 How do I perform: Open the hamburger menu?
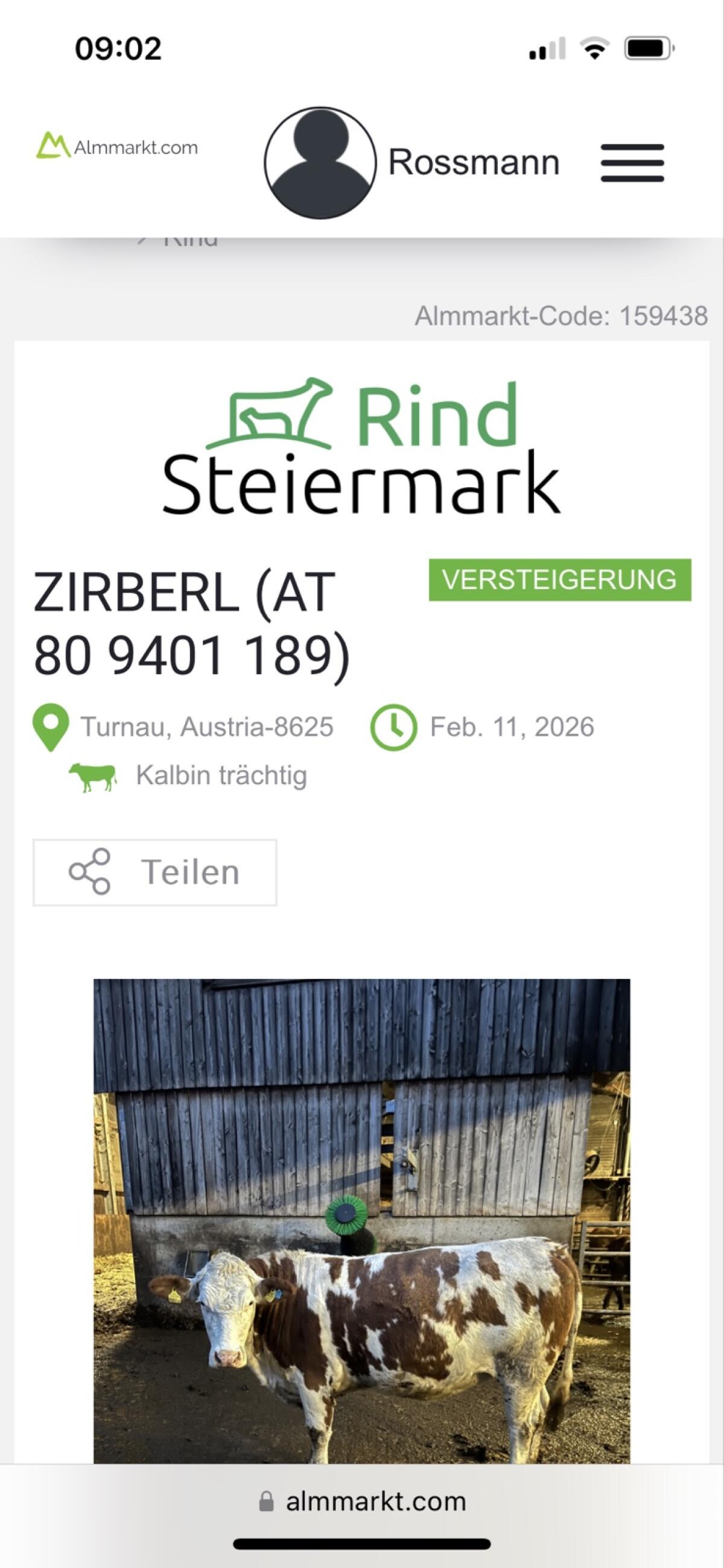pos(632,162)
